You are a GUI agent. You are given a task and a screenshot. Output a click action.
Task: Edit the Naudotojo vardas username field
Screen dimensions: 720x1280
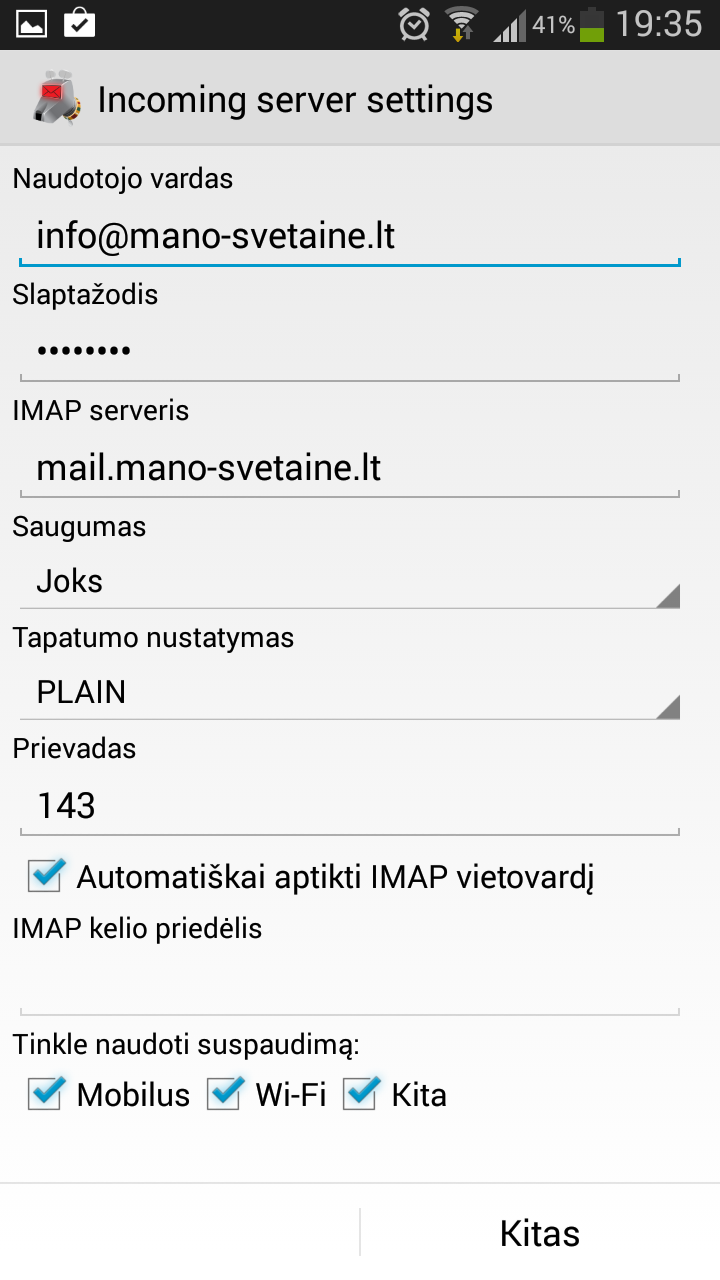pos(350,237)
